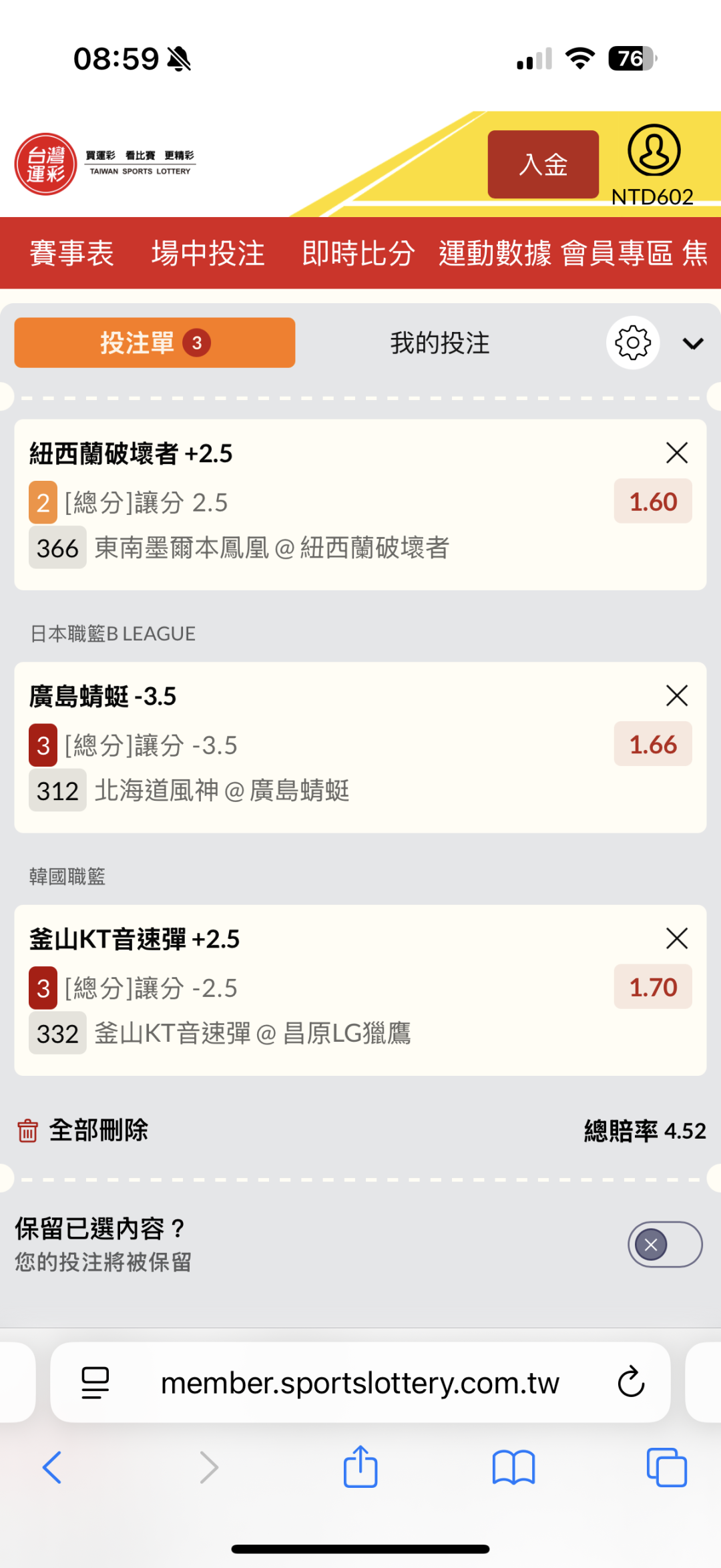Remove the 廣島蜻蜓 -3.5 selection
The width and height of the screenshot is (721, 1568).
point(676,696)
